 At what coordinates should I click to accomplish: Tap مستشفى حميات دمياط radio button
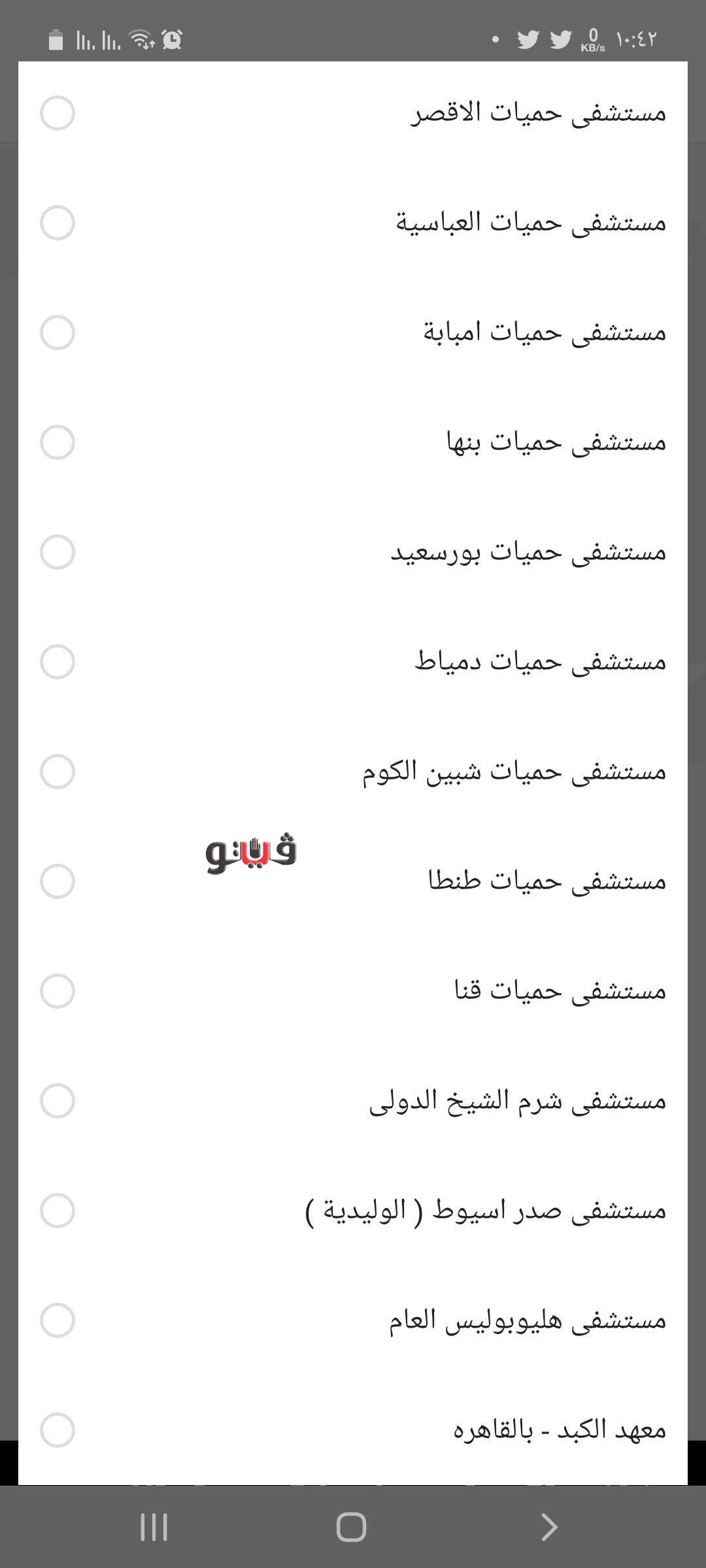(58, 662)
